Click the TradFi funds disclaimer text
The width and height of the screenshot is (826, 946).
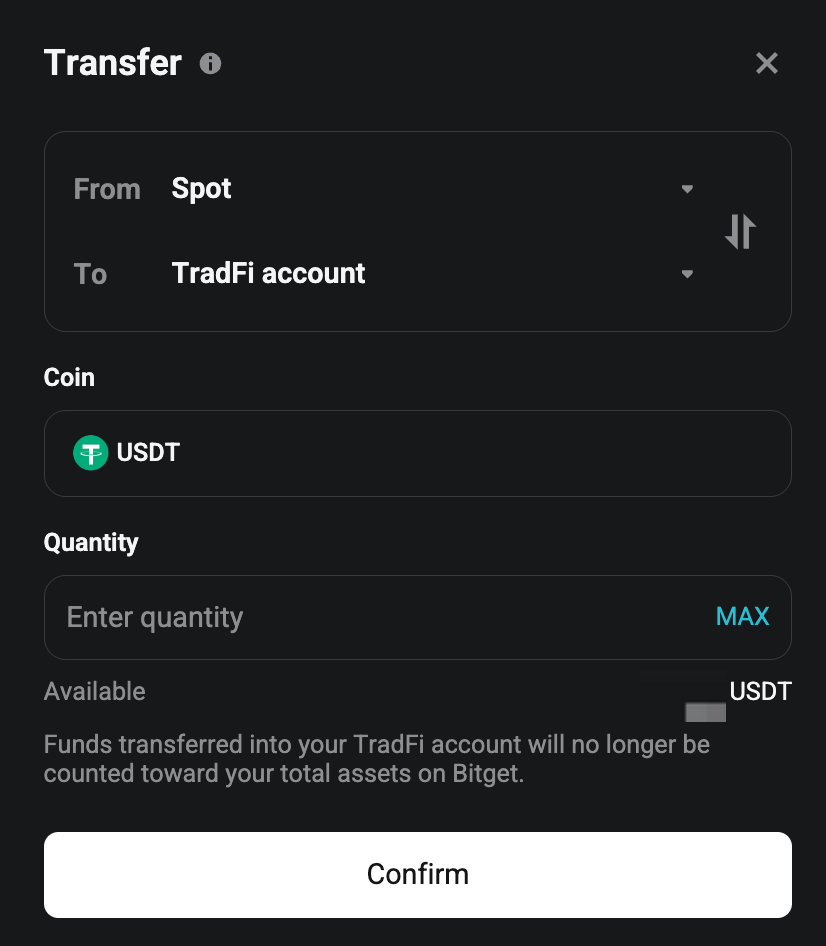[376, 757]
